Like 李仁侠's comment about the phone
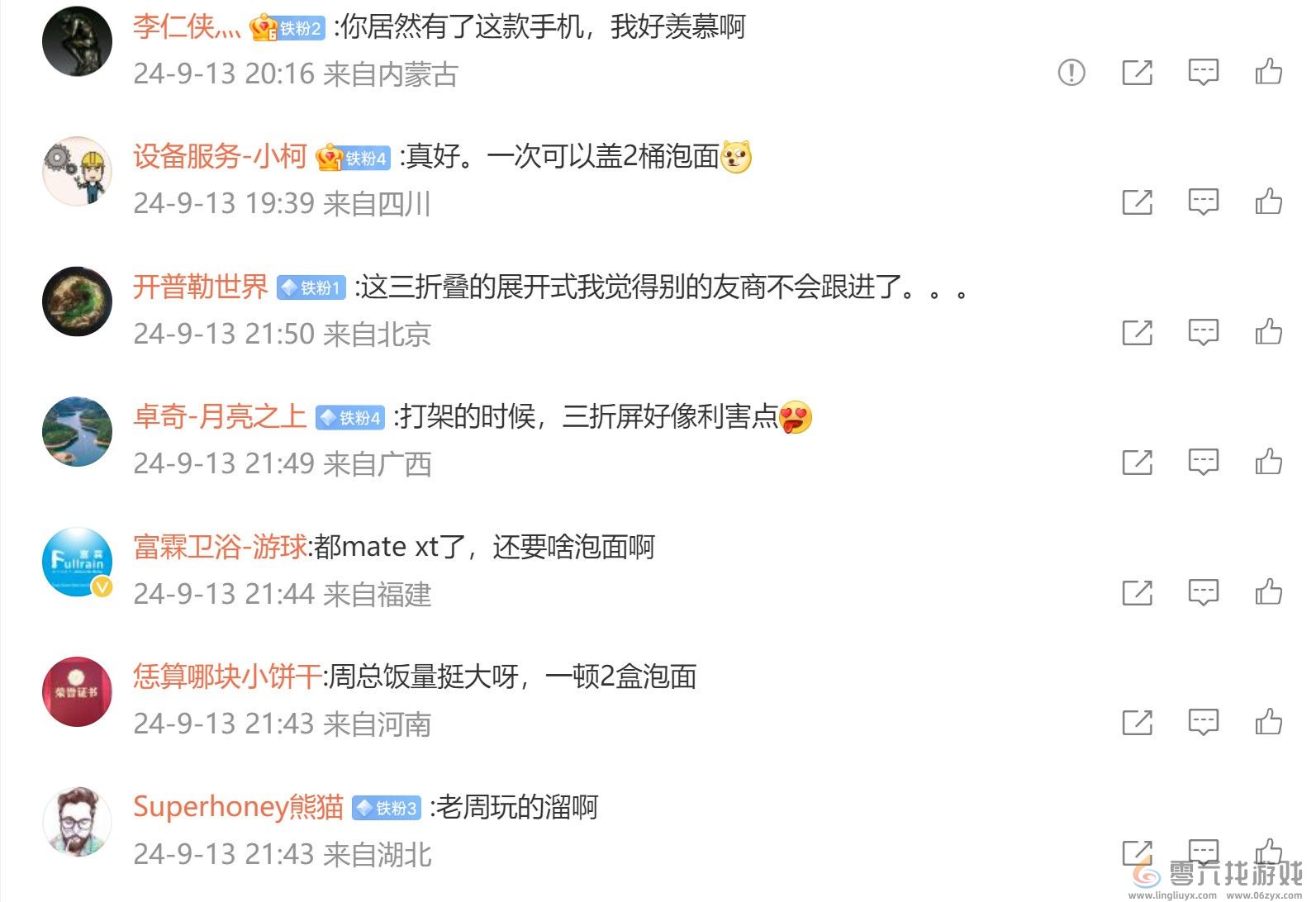 point(1268,73)
